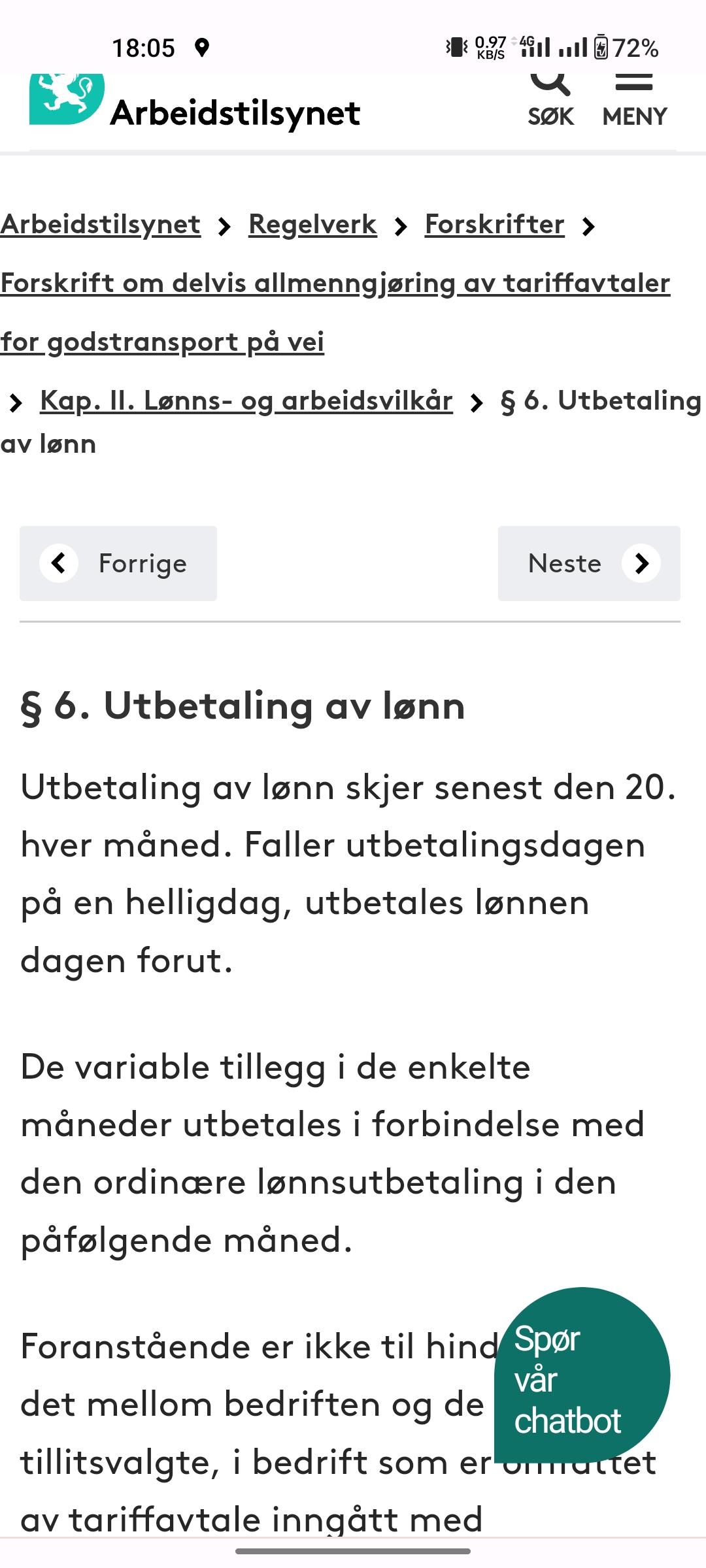Go to the Neste section
Screen dimensions: 706x1568
click(x=589, y=563)
